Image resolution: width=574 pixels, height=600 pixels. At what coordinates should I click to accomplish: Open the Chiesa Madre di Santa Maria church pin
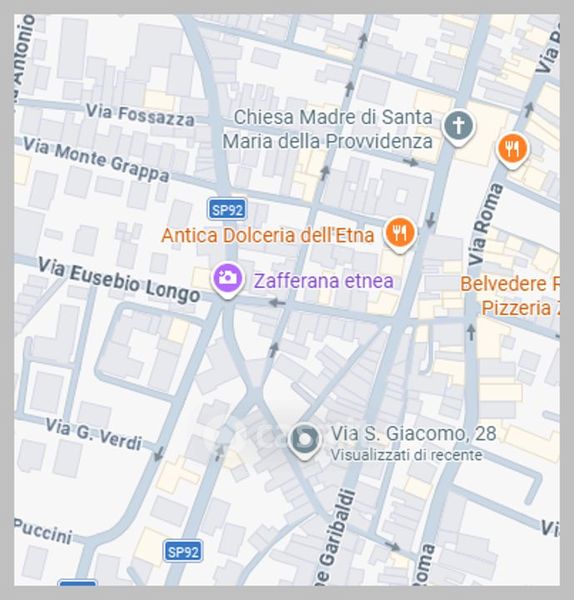[458, 127]
